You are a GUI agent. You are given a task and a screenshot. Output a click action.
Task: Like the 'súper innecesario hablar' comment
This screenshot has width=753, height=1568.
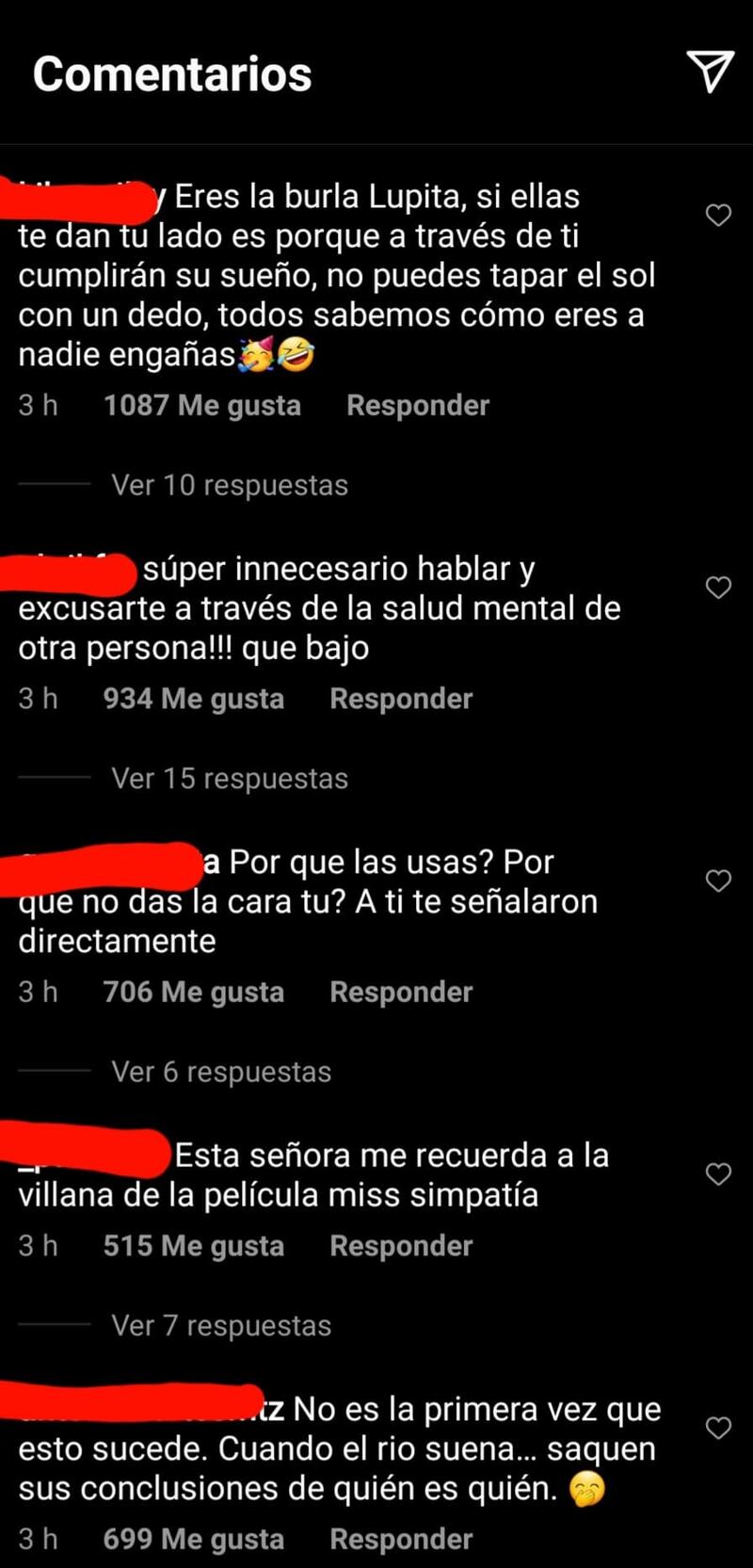click(718, 588)
